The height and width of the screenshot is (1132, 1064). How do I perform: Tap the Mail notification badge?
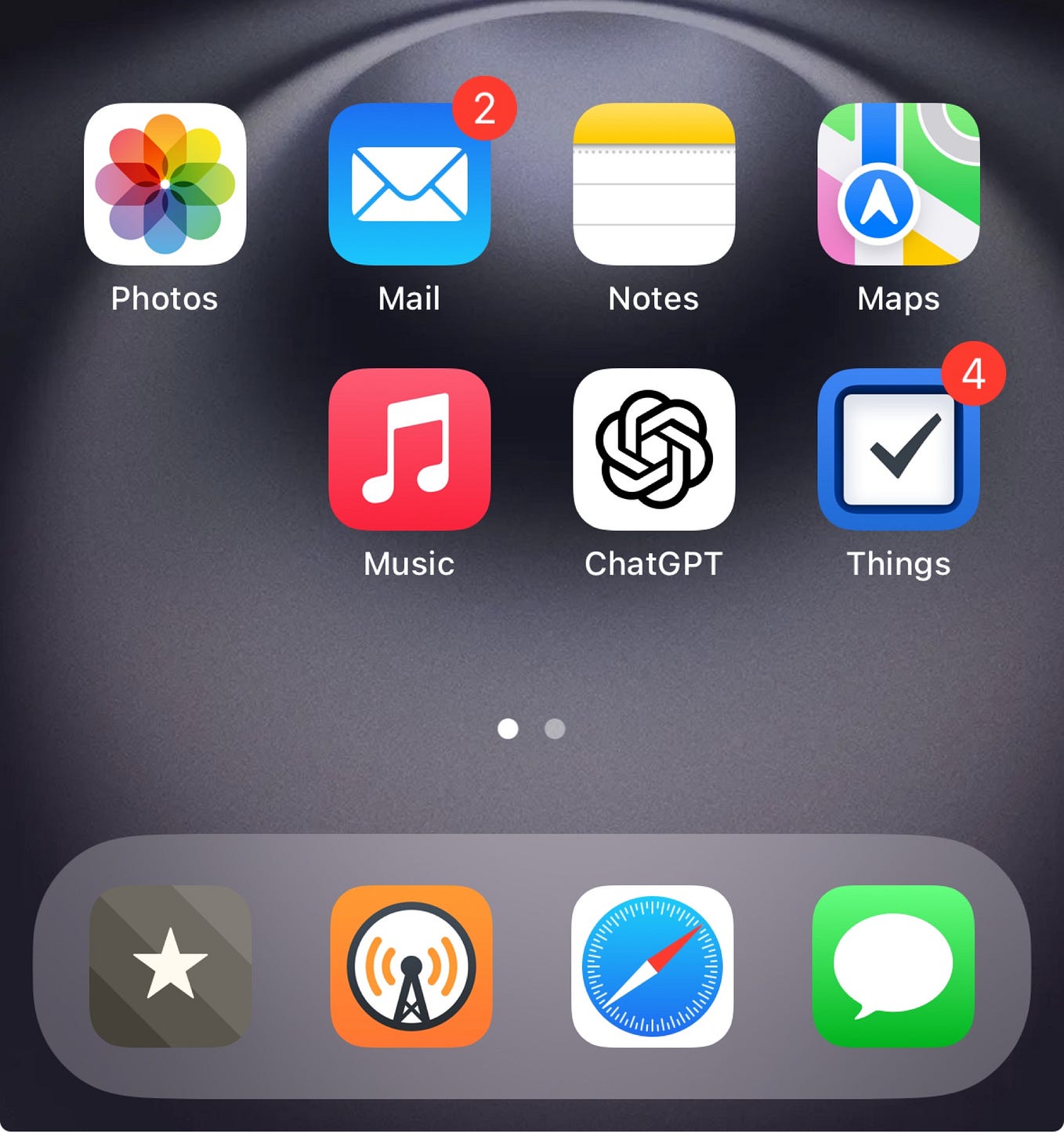pos(486,111)
